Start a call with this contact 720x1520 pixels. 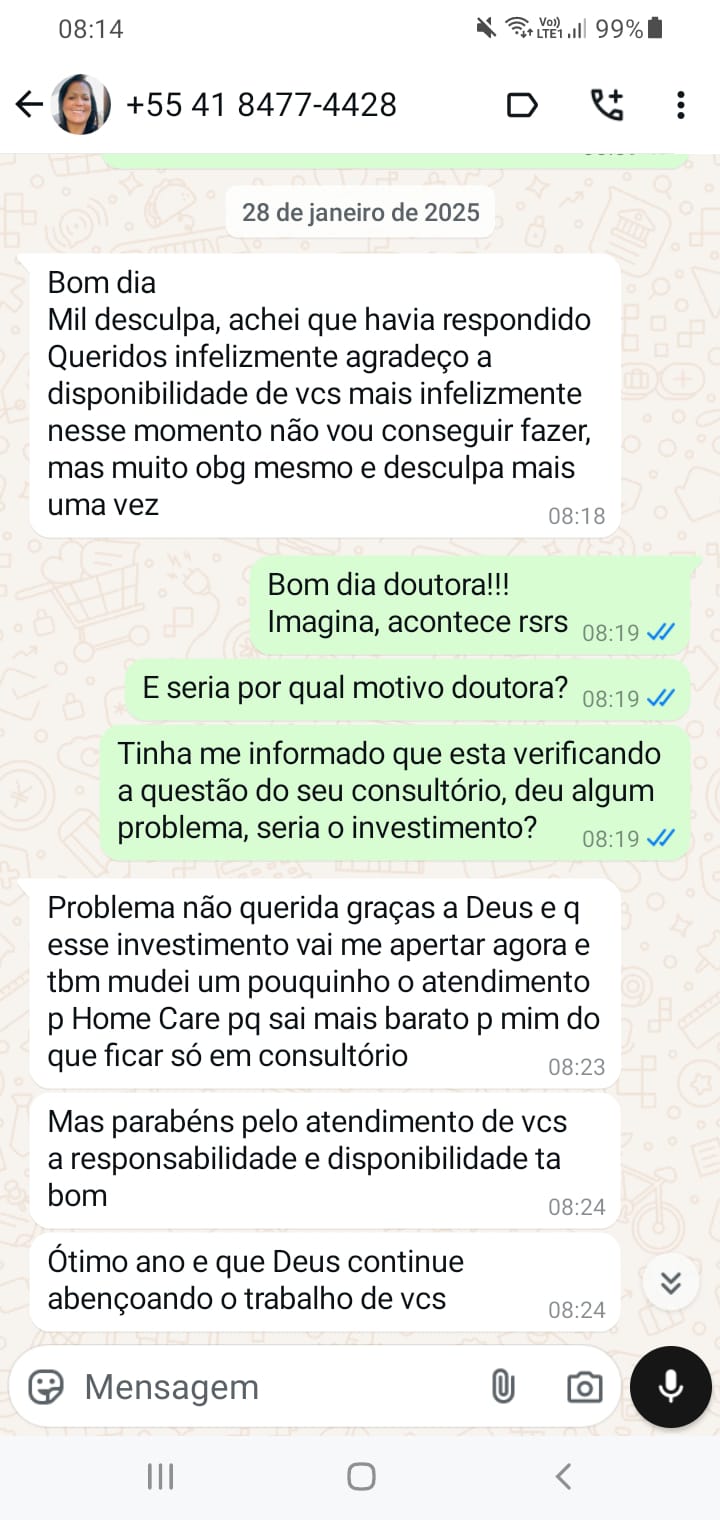(607, 104)
